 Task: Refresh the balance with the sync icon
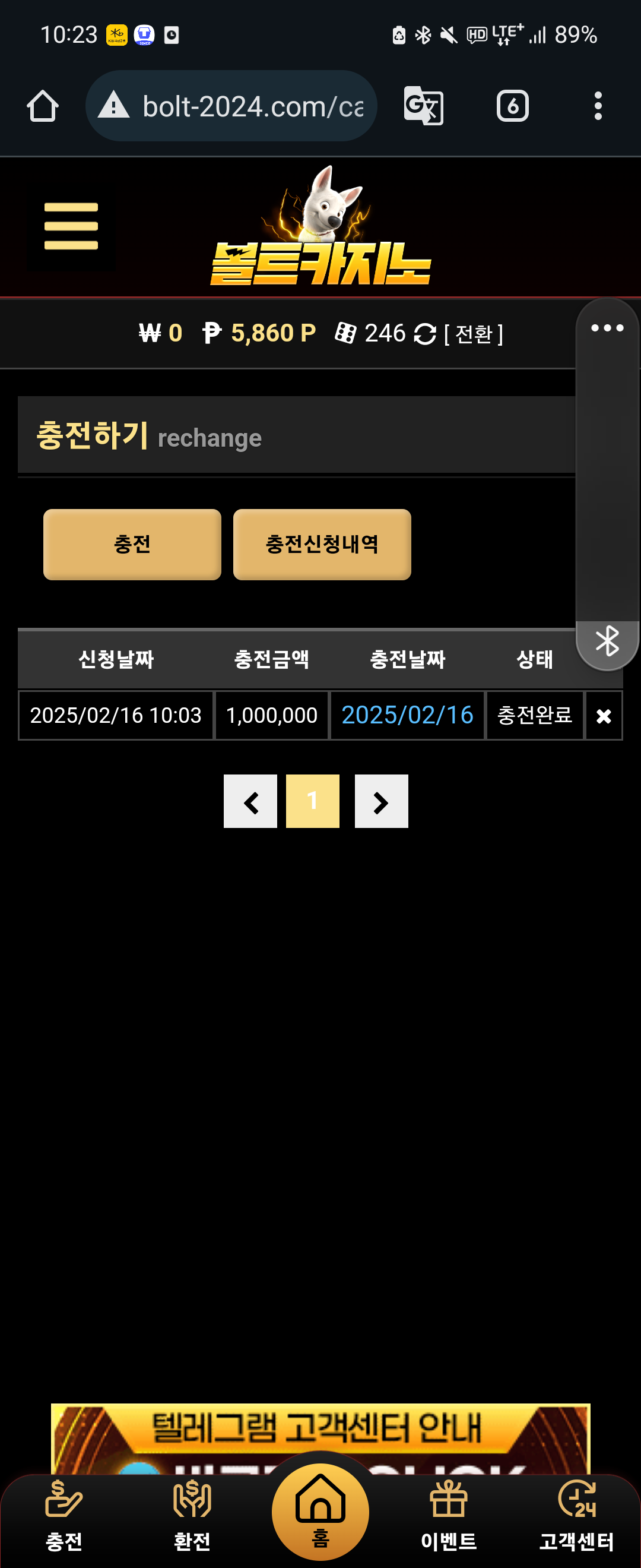tap(424, 334)
